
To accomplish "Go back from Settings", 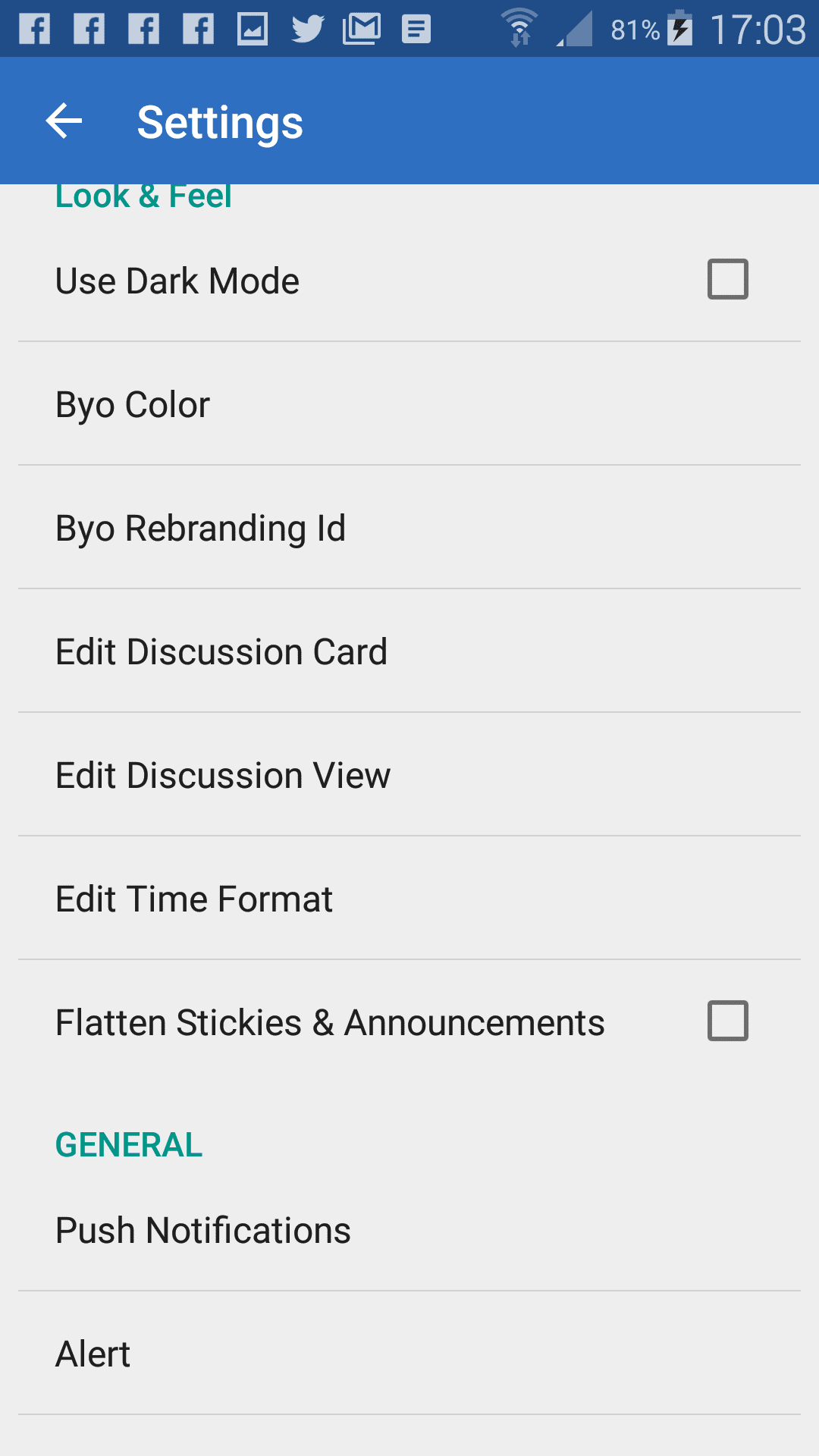I will point(64,121).
